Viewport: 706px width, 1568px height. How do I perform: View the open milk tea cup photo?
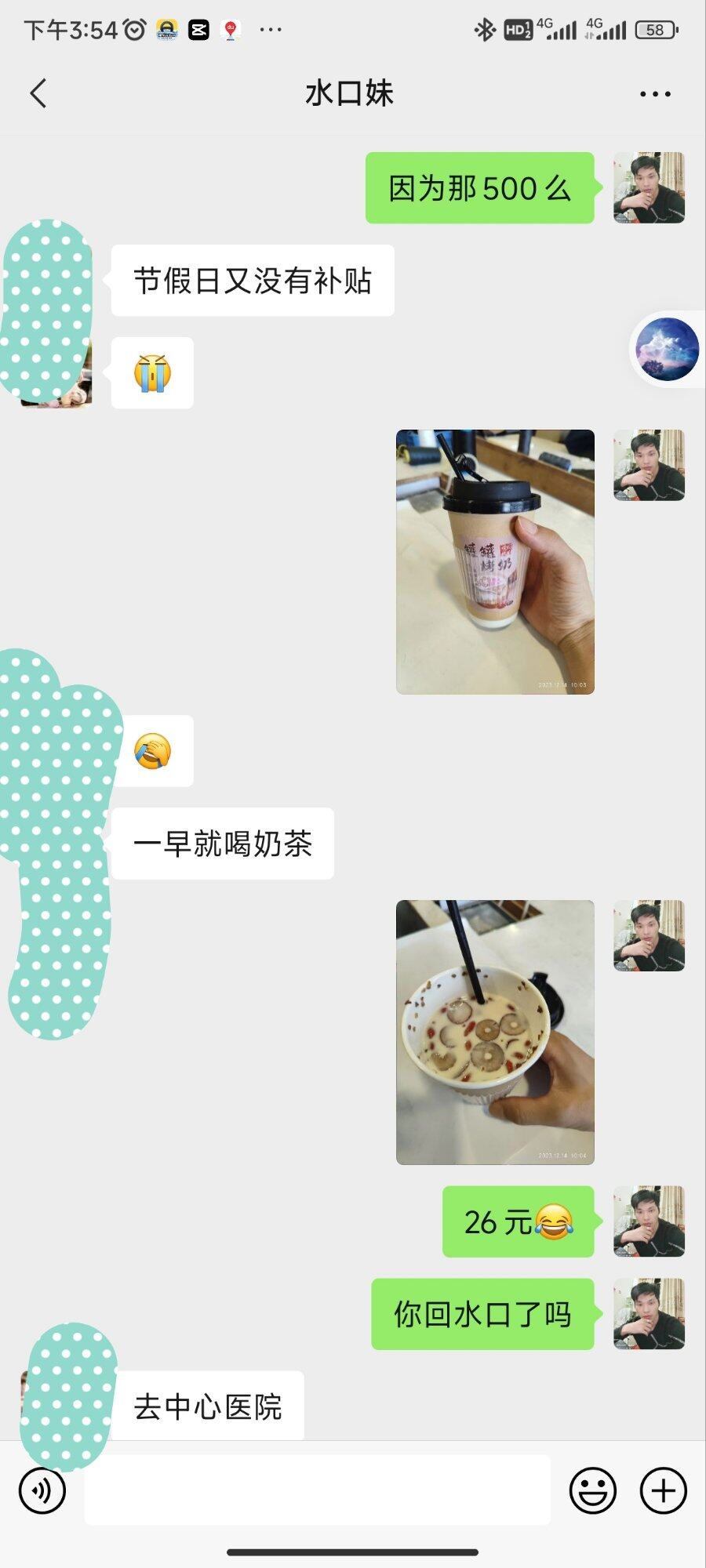click(495, 1032)
